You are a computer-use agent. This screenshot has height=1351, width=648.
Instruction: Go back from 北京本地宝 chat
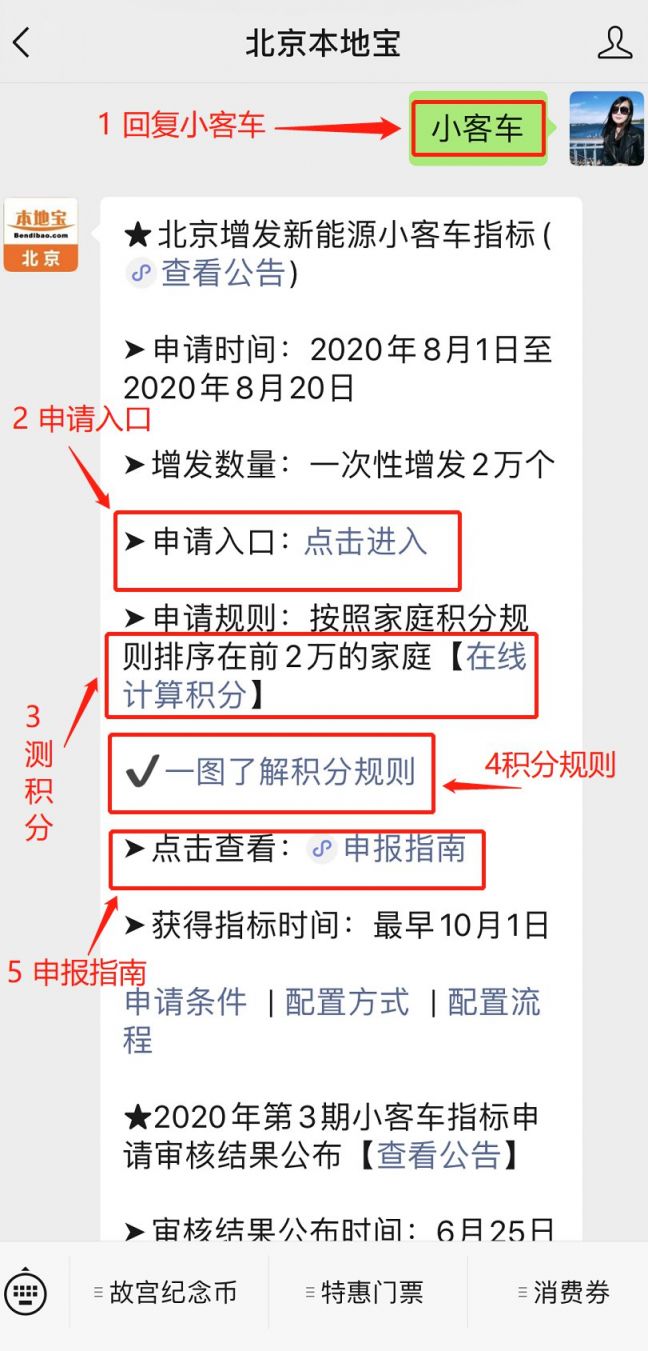22,43
